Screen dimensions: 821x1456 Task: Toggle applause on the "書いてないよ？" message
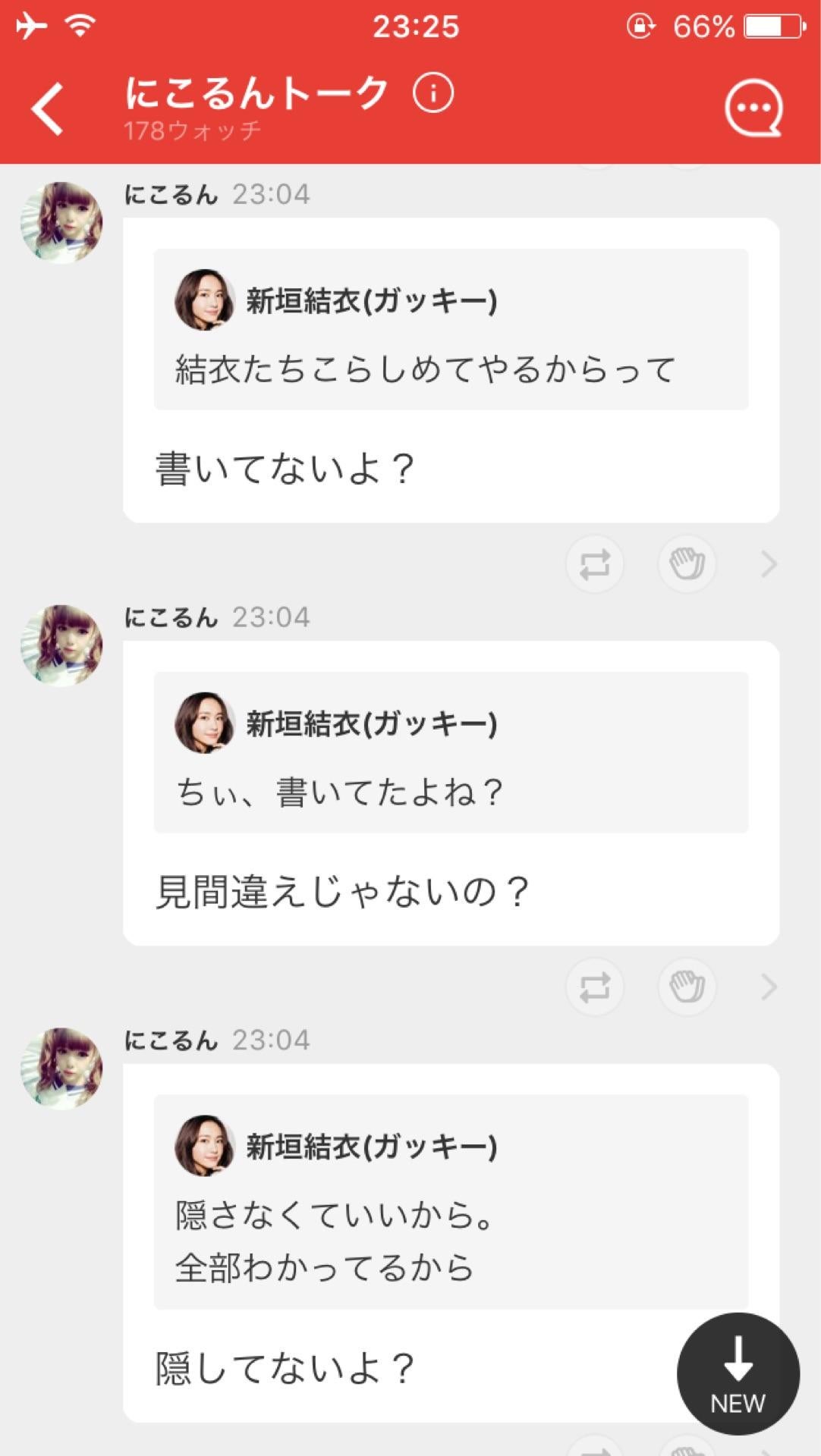[686, 564]
